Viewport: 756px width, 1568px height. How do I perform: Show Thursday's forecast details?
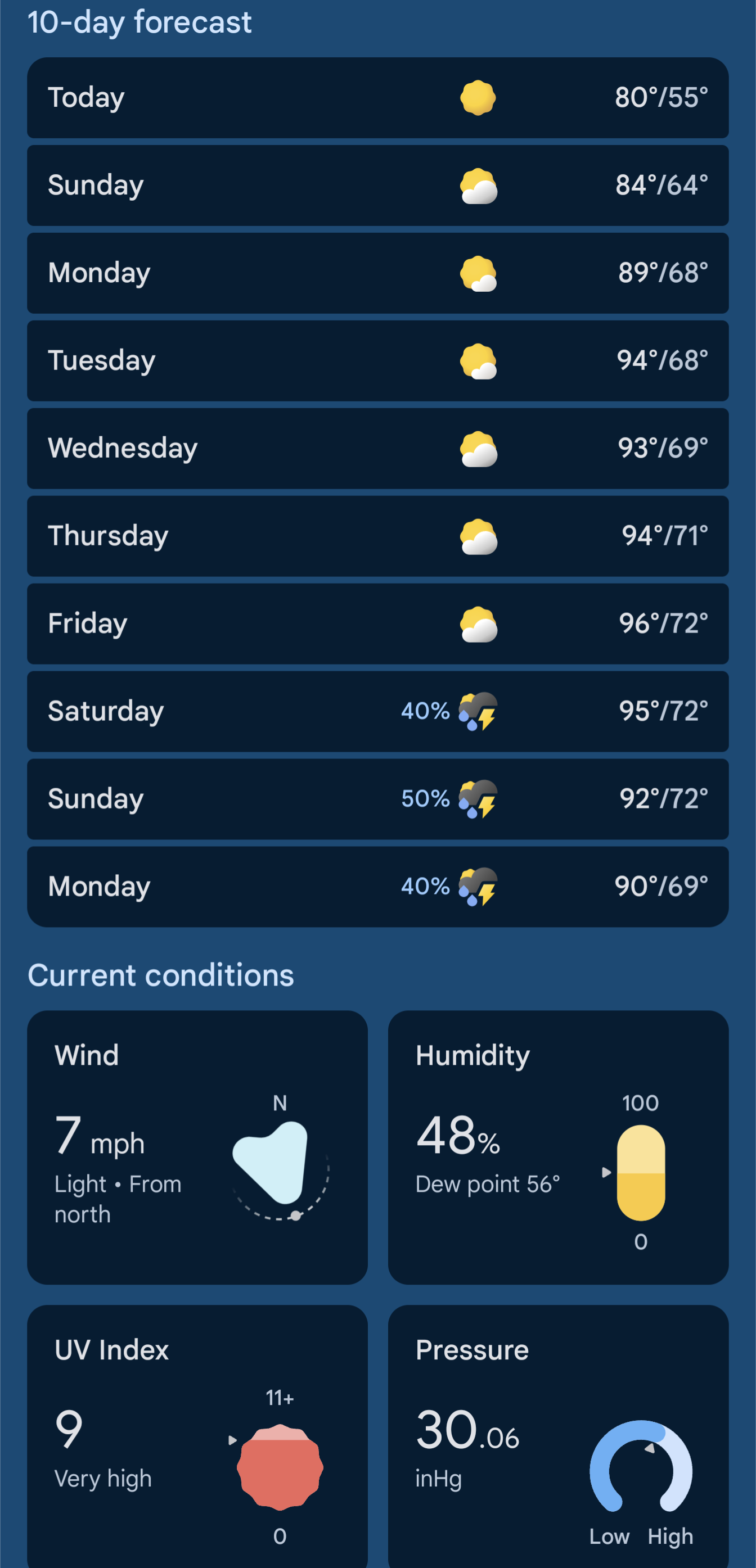(377, 536)
